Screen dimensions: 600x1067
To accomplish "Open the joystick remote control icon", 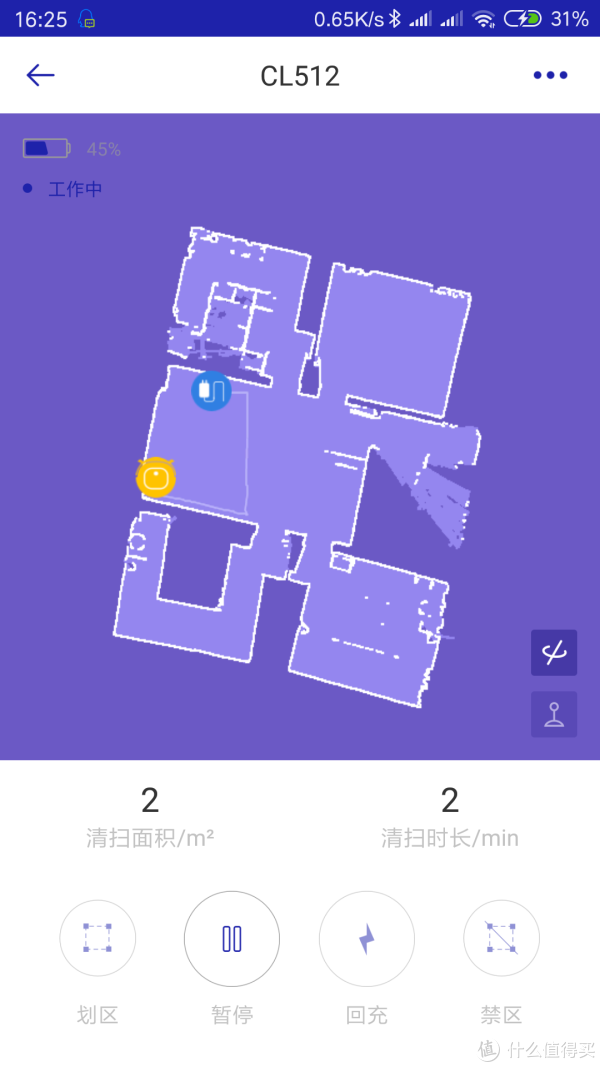I will [553, 714].
